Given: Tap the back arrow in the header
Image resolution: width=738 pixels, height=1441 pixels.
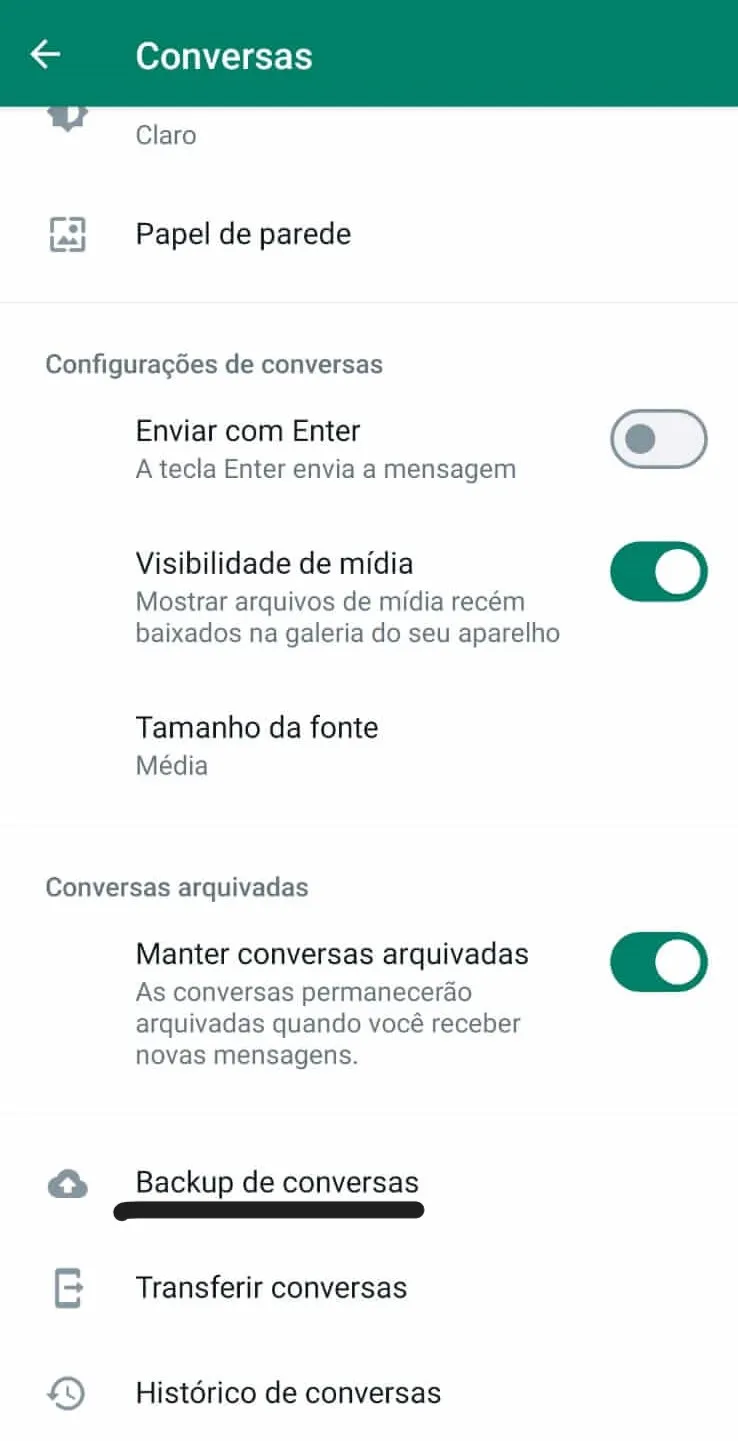Looking at the screenshot, I should pyautogui.click(x=45, y=55).
